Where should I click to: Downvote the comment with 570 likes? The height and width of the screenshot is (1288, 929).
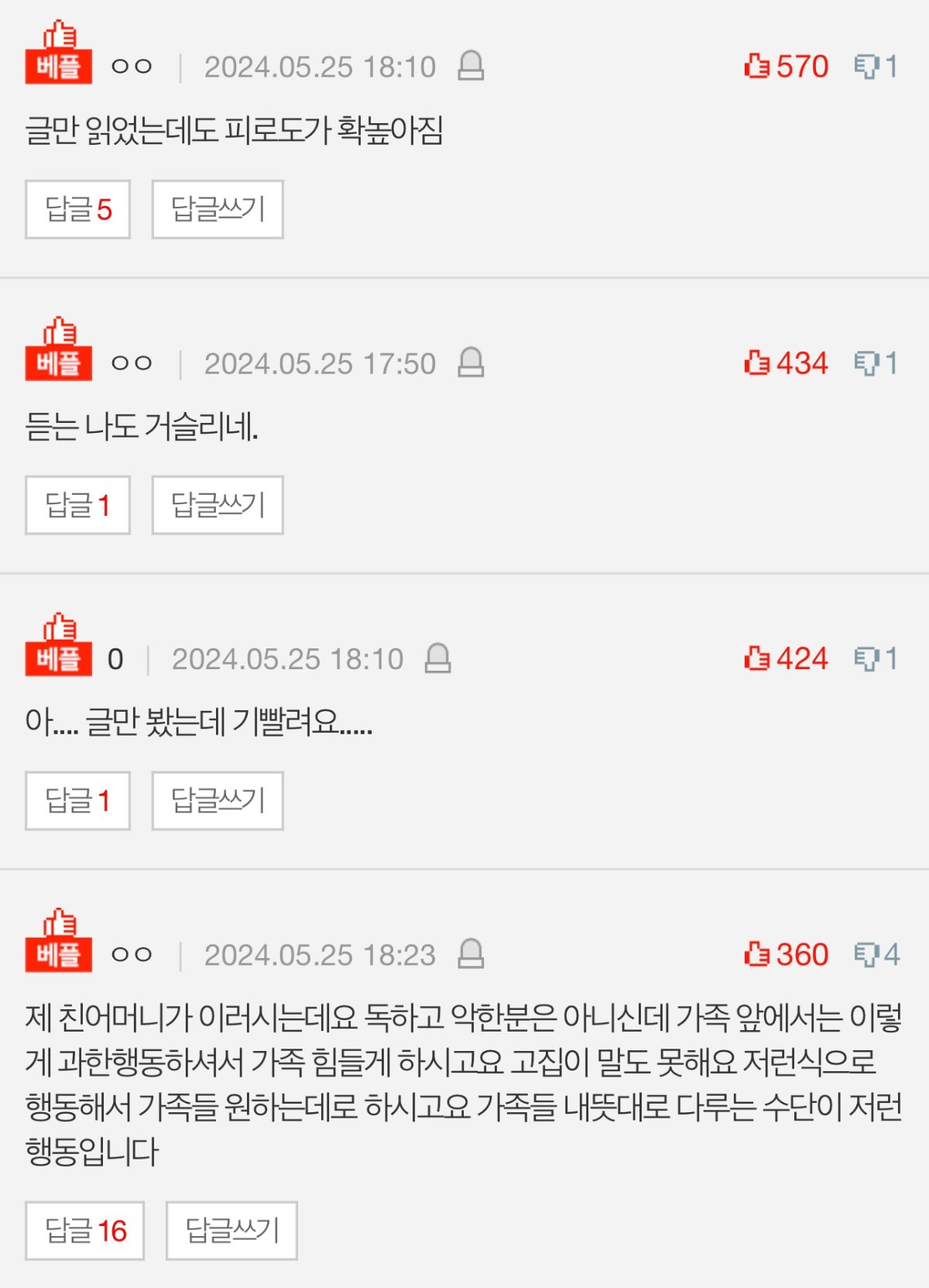click(876, 67)
